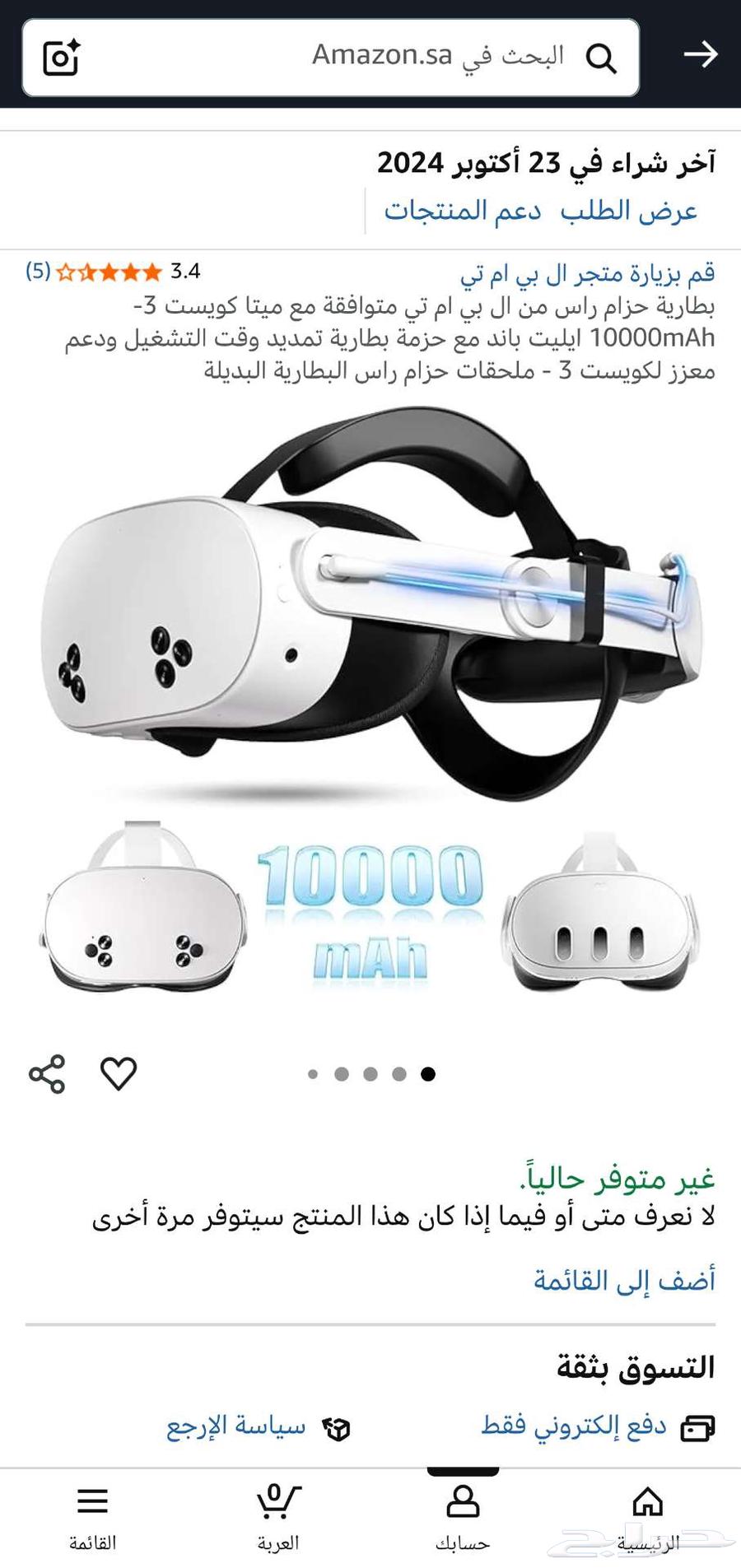Add product to favorites with heart icon

[119, 1074]
